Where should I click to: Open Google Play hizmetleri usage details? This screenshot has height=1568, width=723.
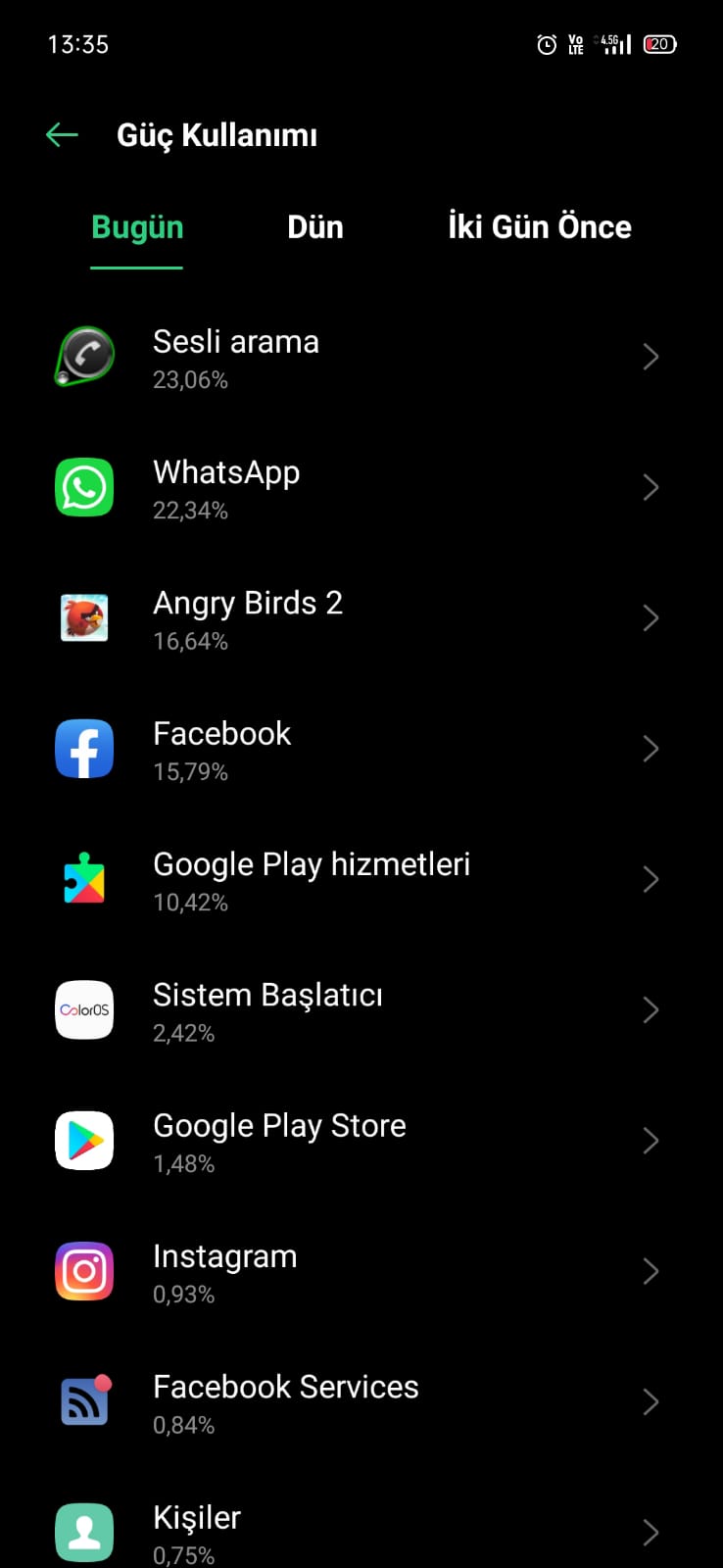(x=361, y=880)
